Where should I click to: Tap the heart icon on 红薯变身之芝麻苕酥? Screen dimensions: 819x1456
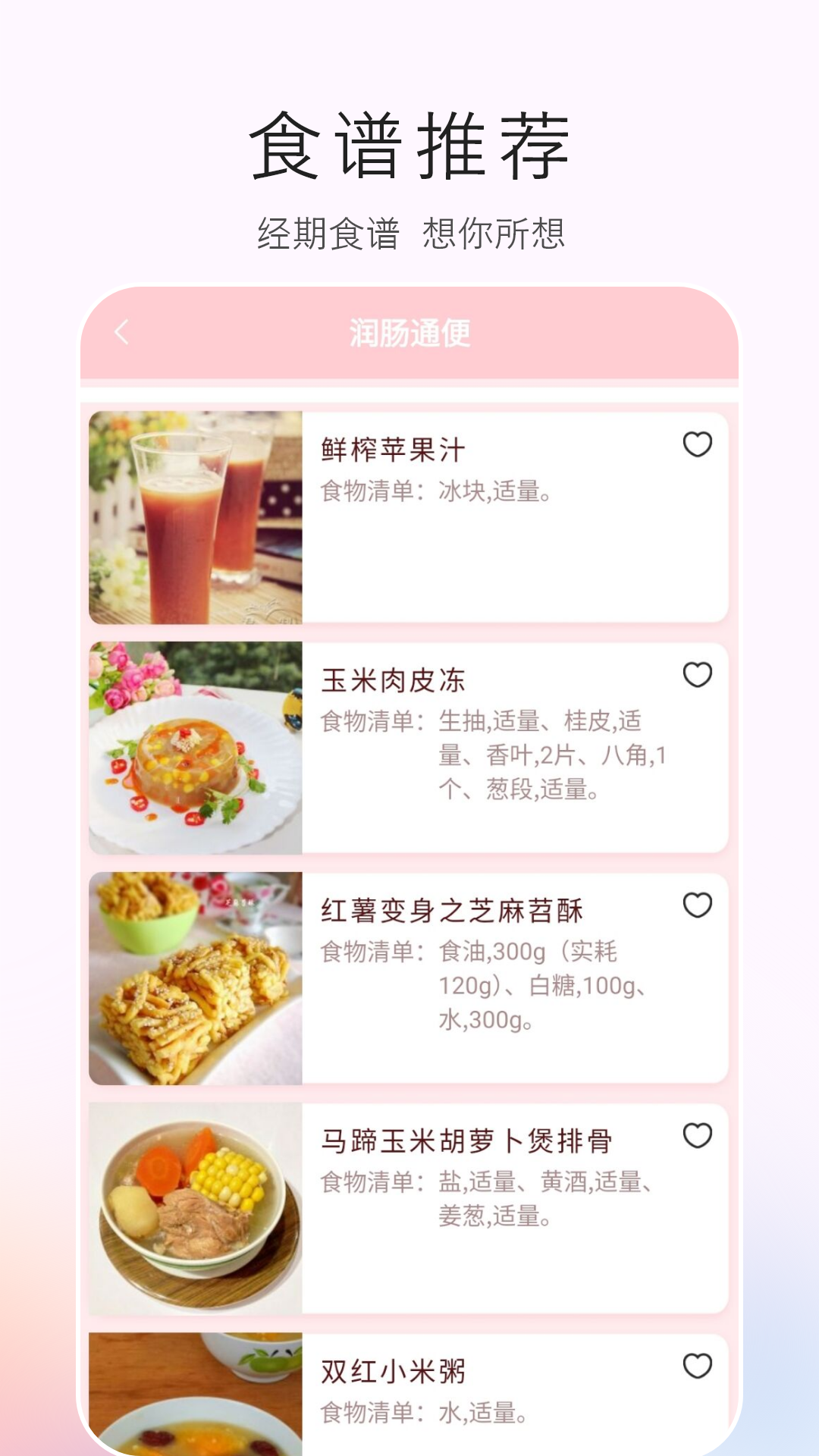click(697, 902)
